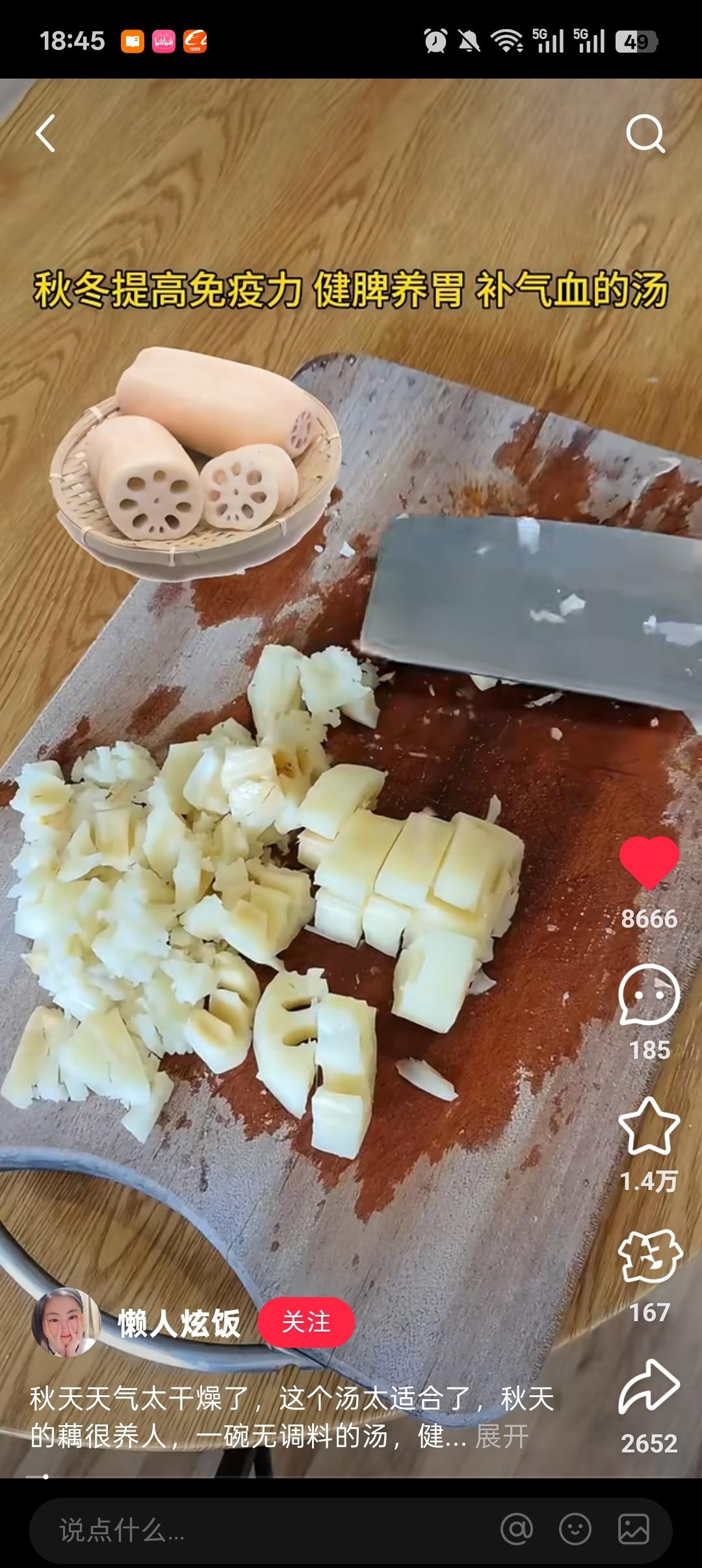The image size is (702, 1568).
Task: Open the comments bubble showing 185
Action: pos(649,995)
